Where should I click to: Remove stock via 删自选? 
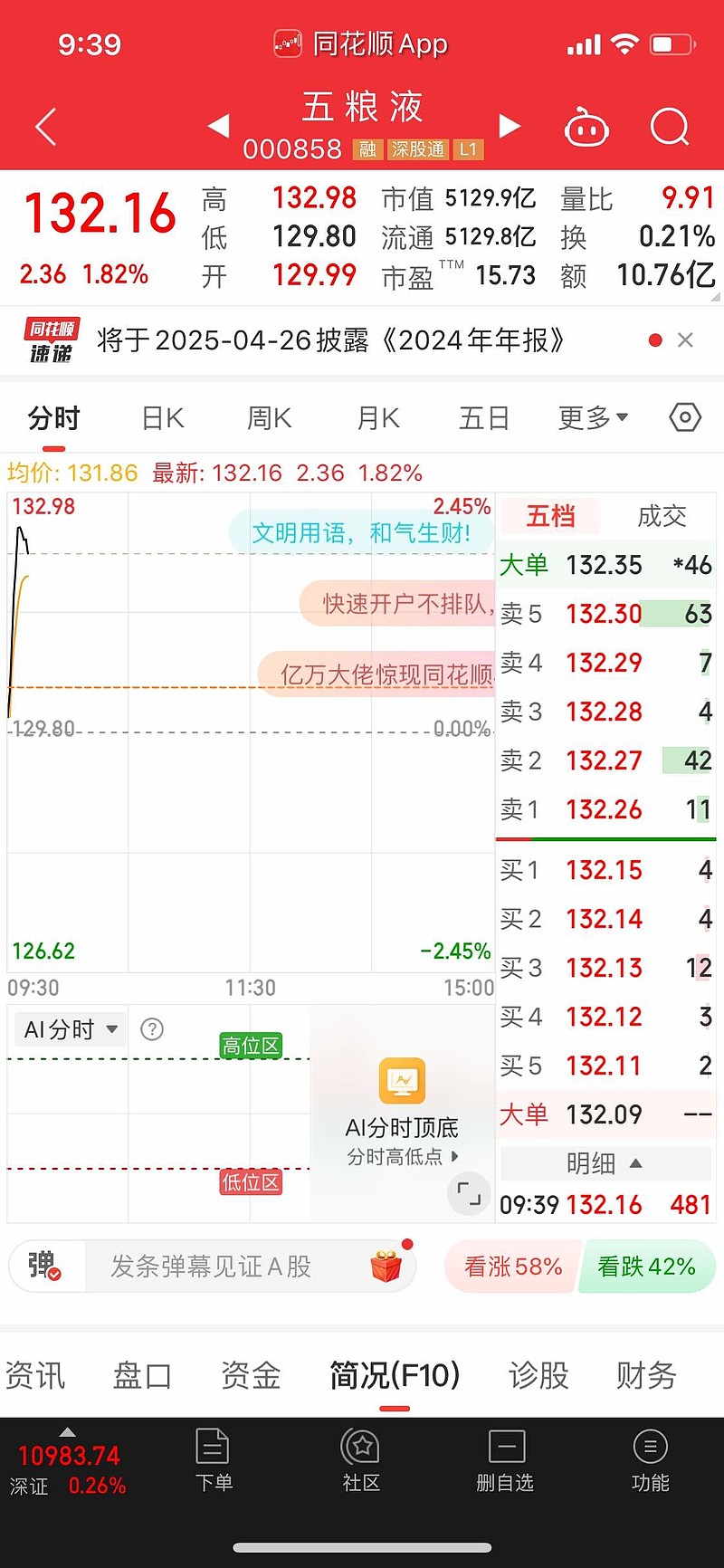click(505, 1461)
